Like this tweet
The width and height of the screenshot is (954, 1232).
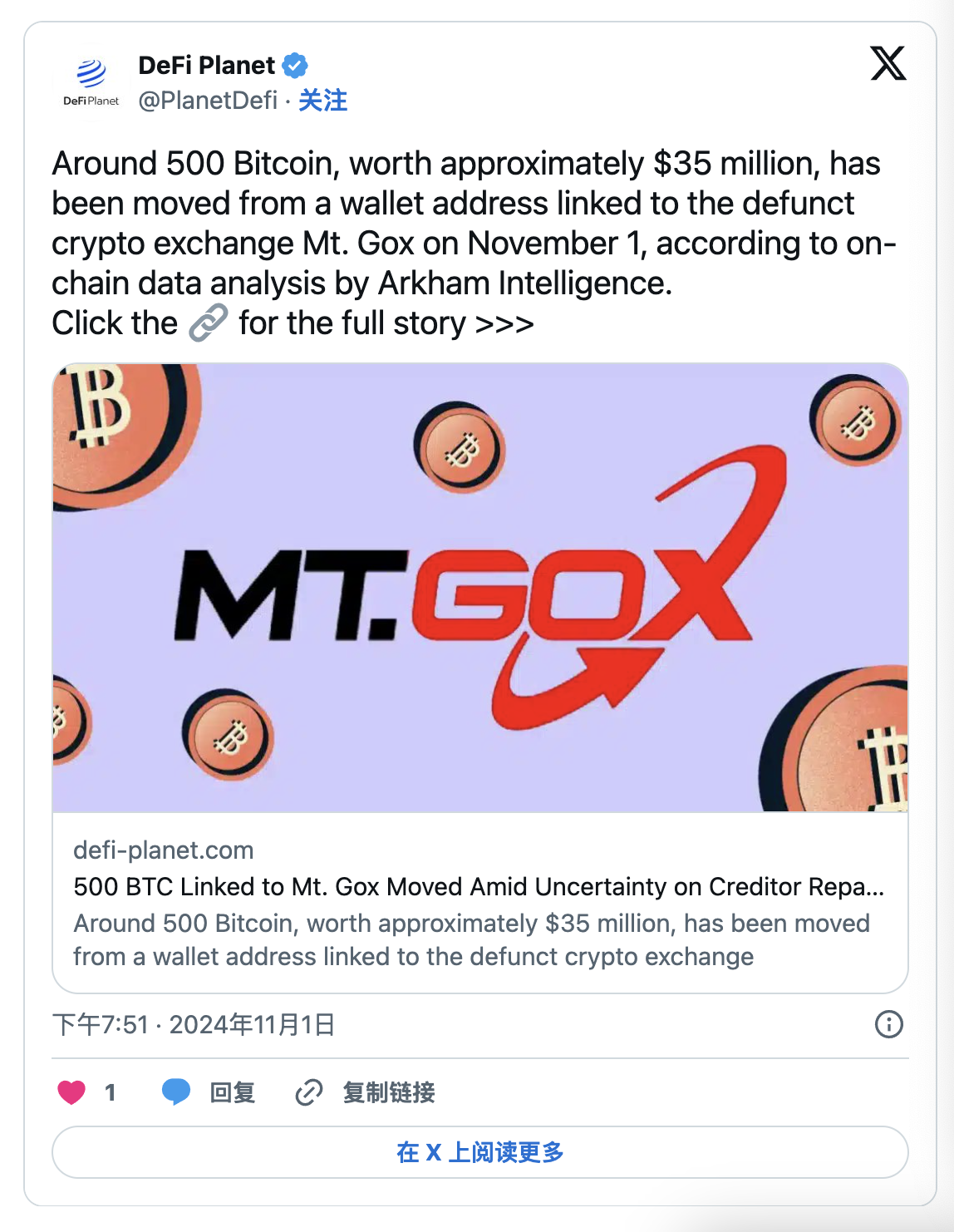click(72, 1092)
